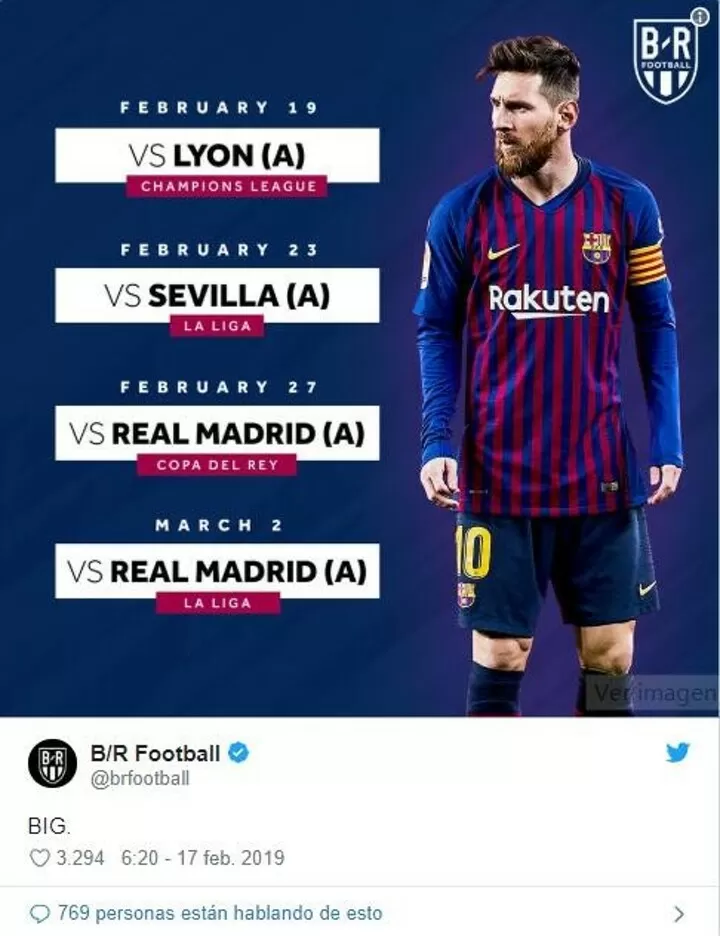720x936 pixels.
Task: Tap the chevron arrow beside the conversation count
Action: click(x=679, y=913)
